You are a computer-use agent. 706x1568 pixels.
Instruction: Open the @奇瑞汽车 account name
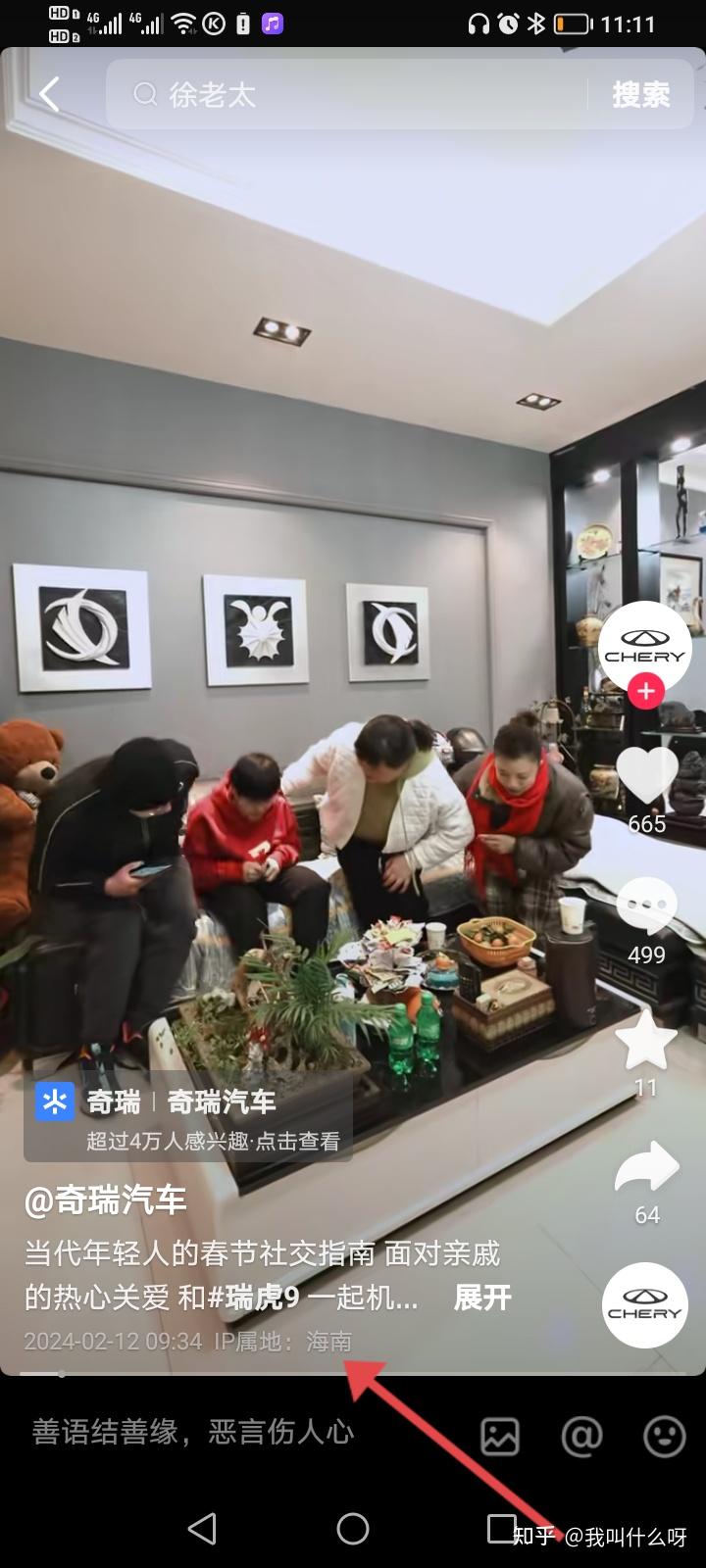[106, 1200]
